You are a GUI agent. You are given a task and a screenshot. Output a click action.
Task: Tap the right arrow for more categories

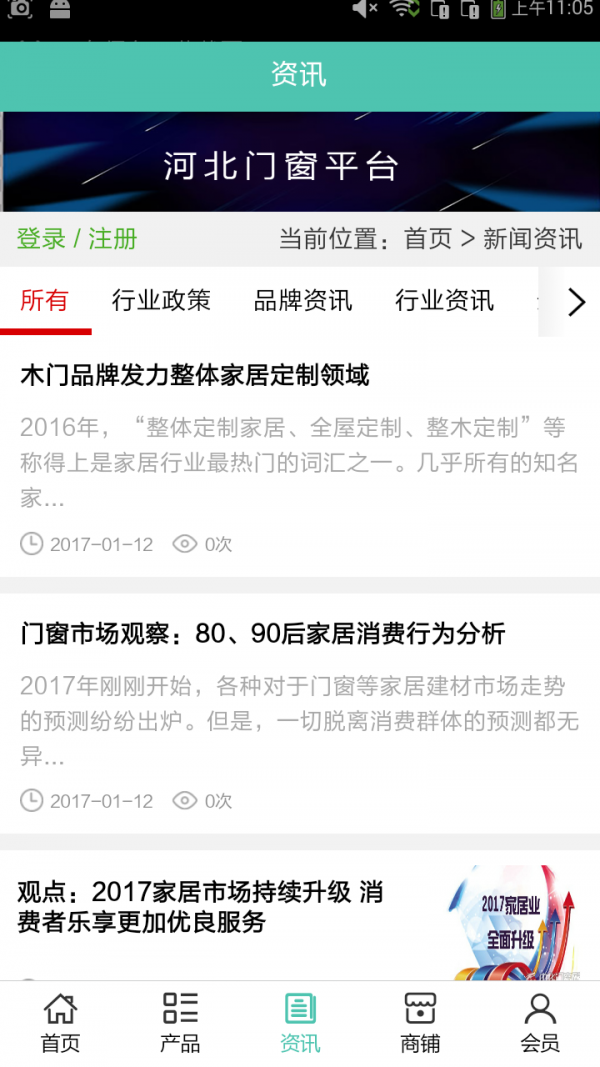(576, 302)
